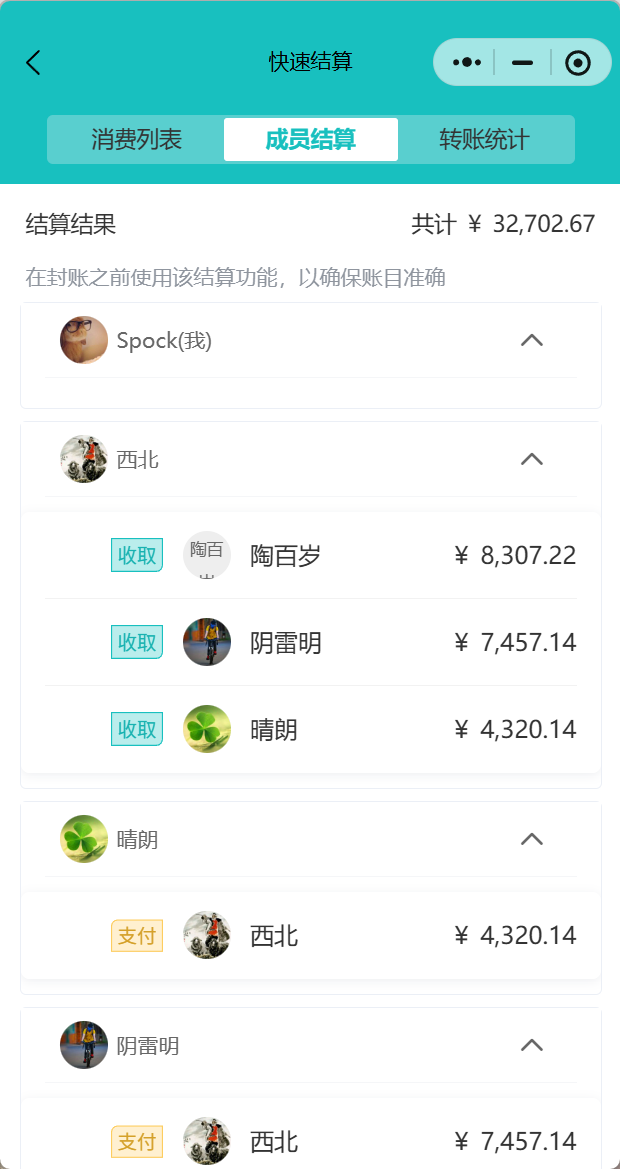Open the mini program more-options menu

[x=467, y=62]
